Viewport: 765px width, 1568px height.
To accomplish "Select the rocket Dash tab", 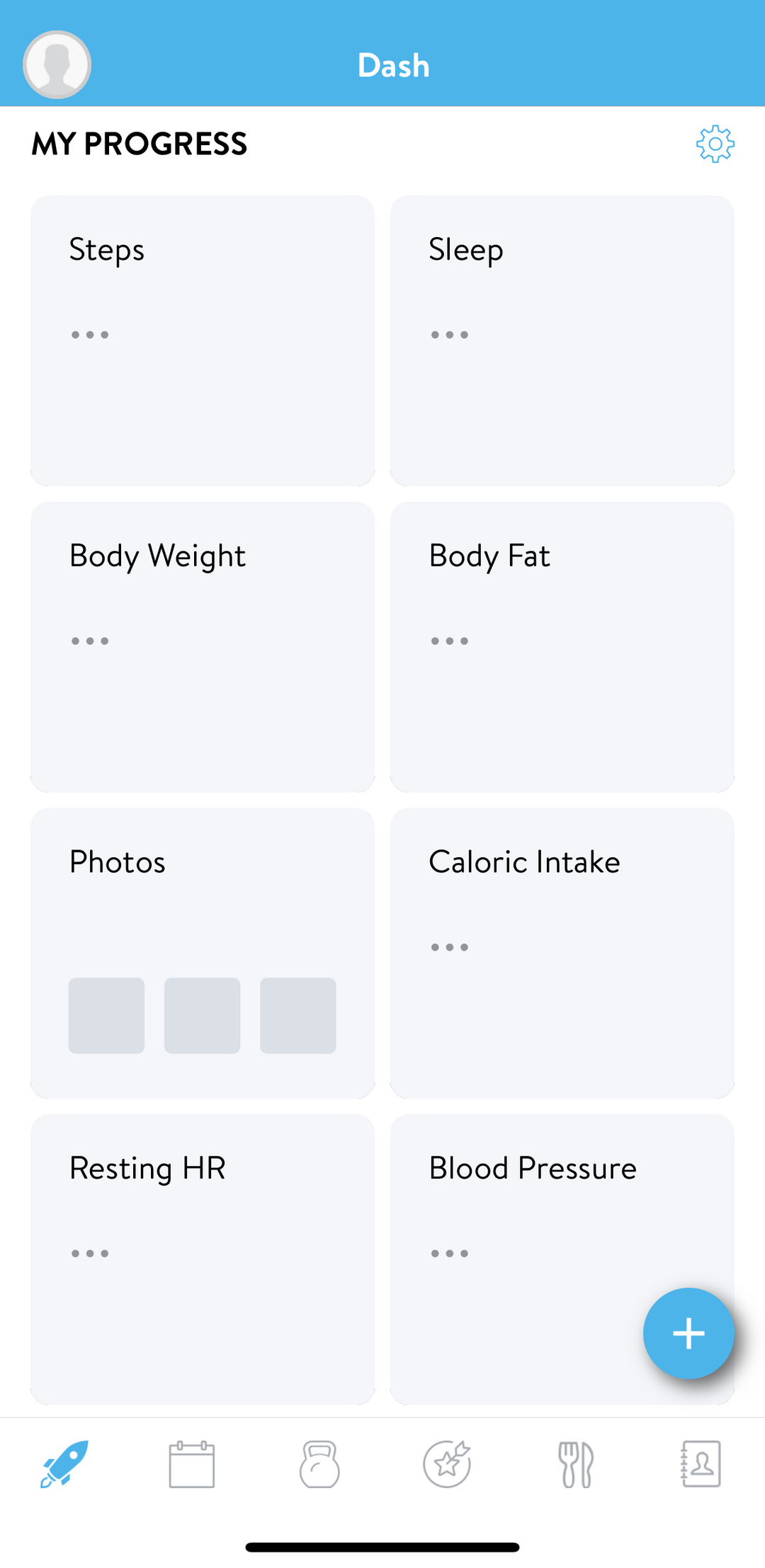I will pos(64,1464).
